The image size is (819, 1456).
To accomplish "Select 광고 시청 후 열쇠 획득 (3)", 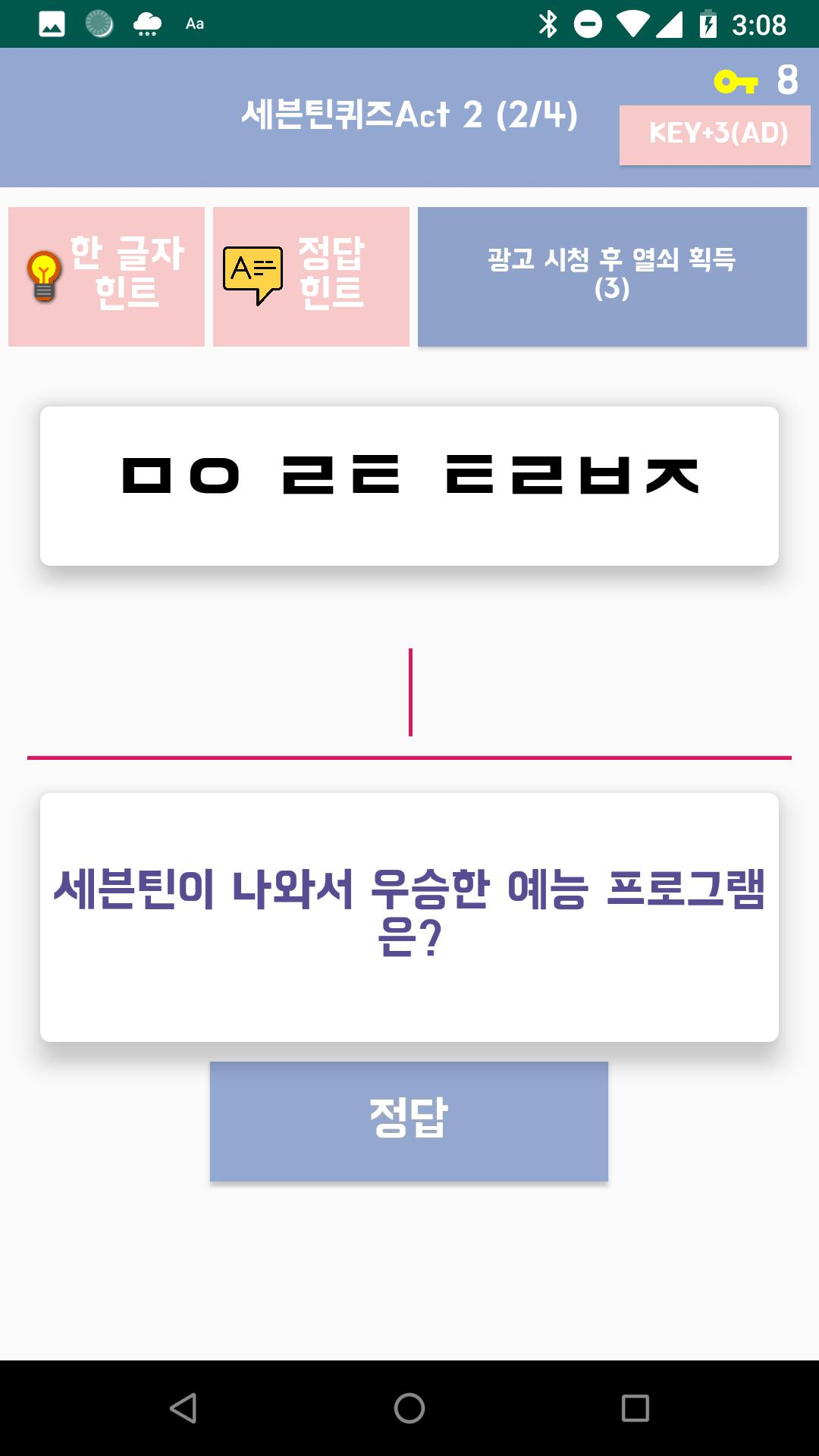I will pyautogui.click(x=612, y=277).
